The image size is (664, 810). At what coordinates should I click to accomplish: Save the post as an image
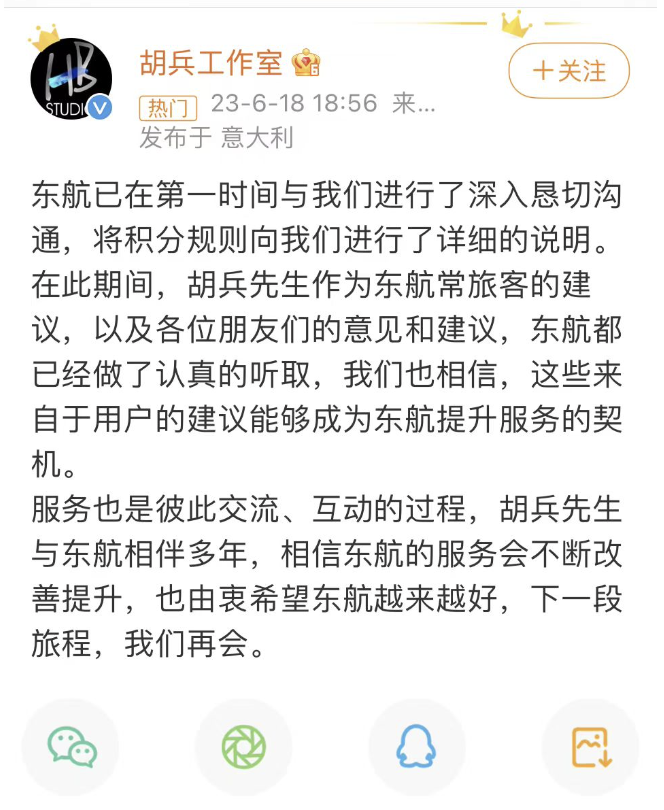pos(589,746)
